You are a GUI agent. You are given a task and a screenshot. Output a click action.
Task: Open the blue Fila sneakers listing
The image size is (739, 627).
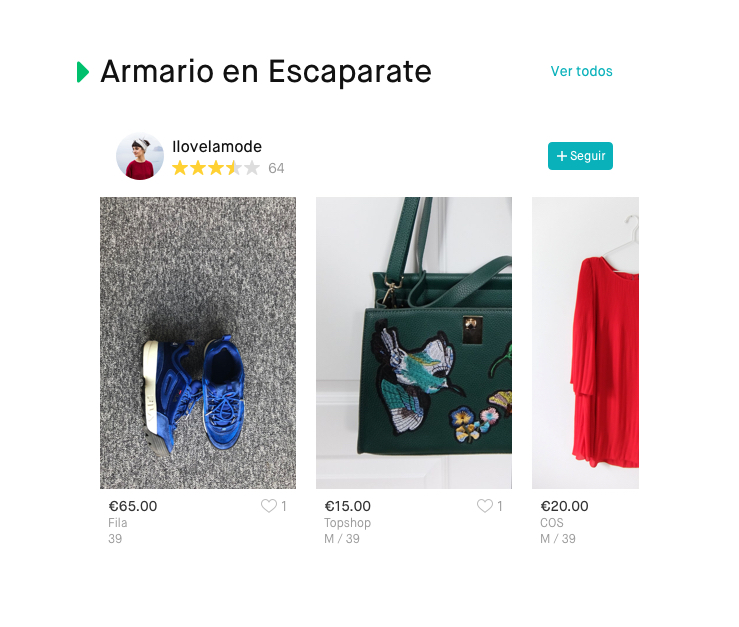click(198, 342)
